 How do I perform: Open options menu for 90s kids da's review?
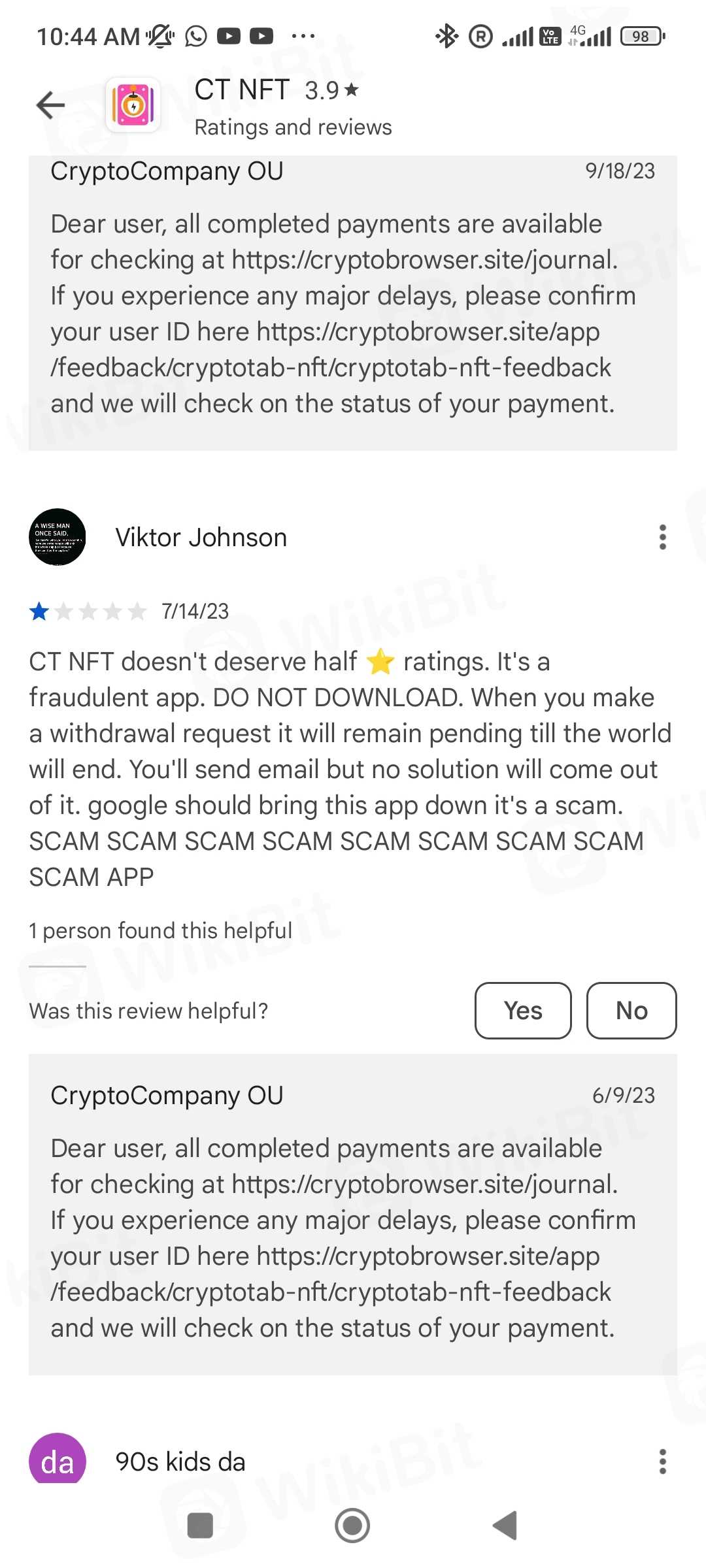(x=662, y=1462)
